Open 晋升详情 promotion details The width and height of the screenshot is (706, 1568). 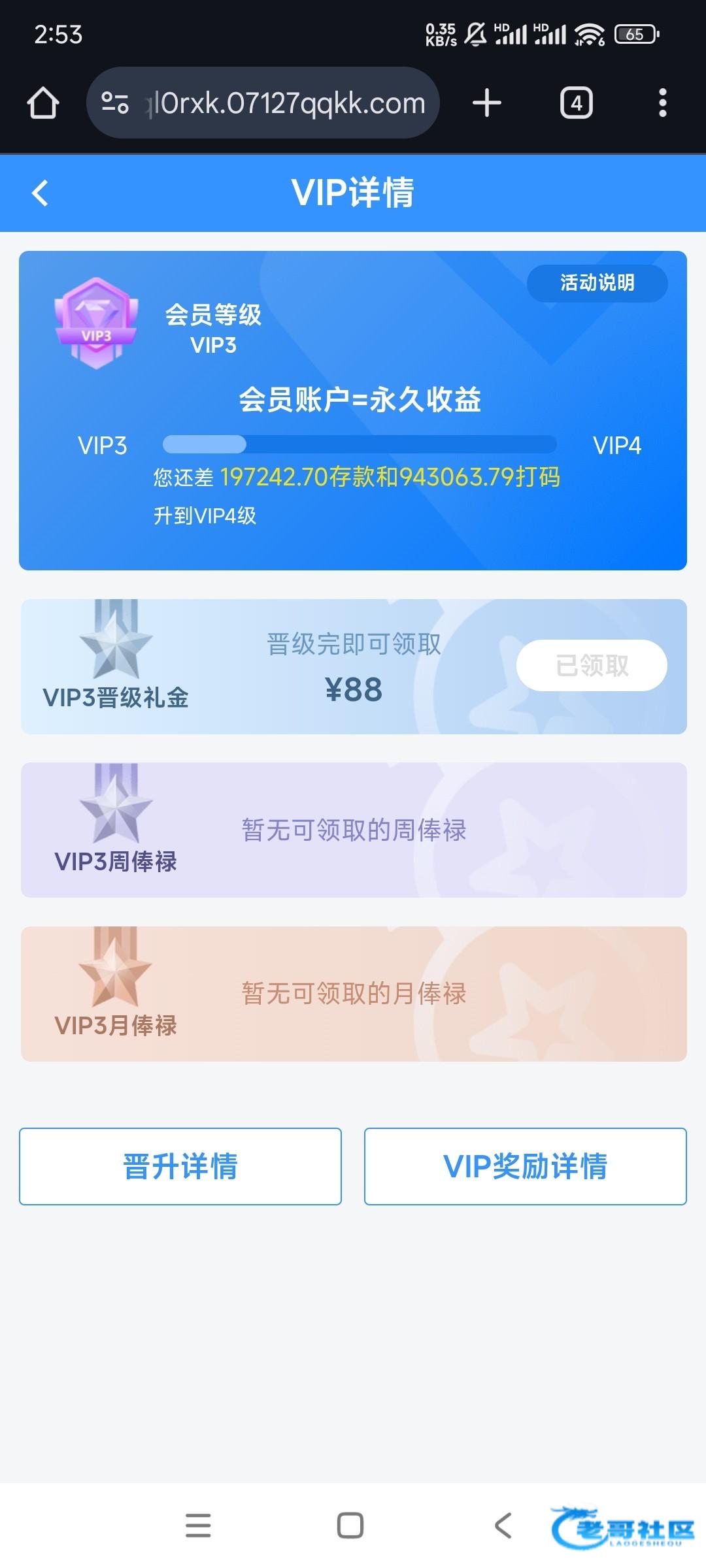(180, 1166)
